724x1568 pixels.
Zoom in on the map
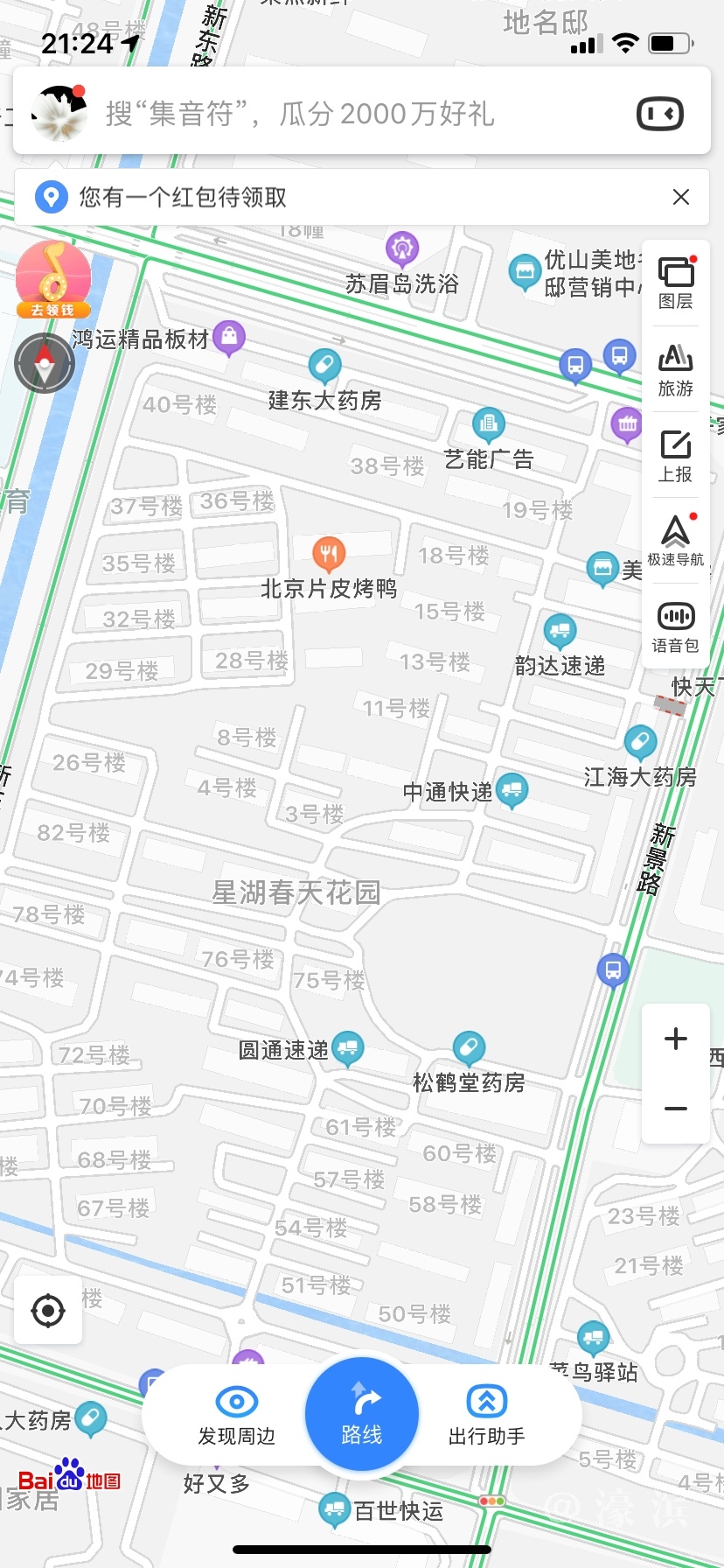pos(675,1039)
